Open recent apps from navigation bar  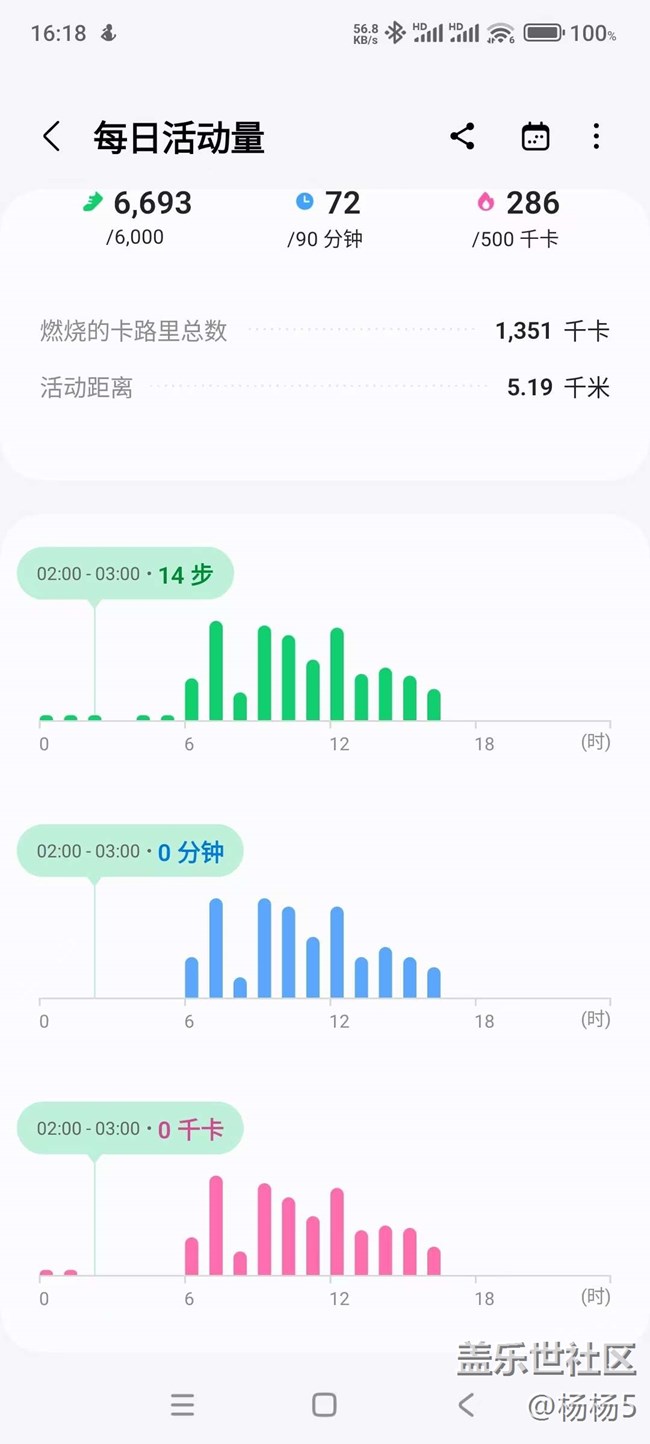tap(182, 1405)
